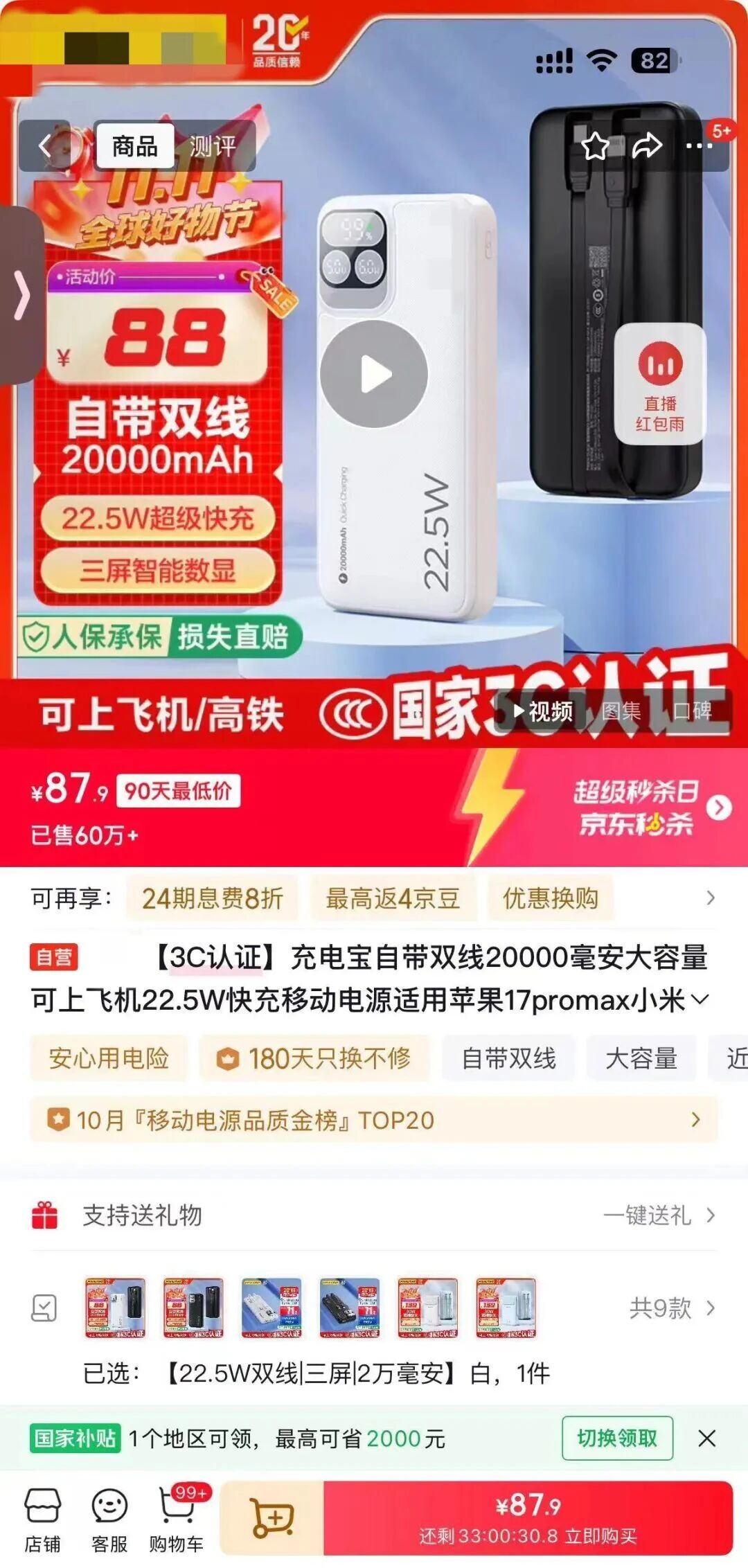Open 一键送礼 gift option

click(658, 1215)
